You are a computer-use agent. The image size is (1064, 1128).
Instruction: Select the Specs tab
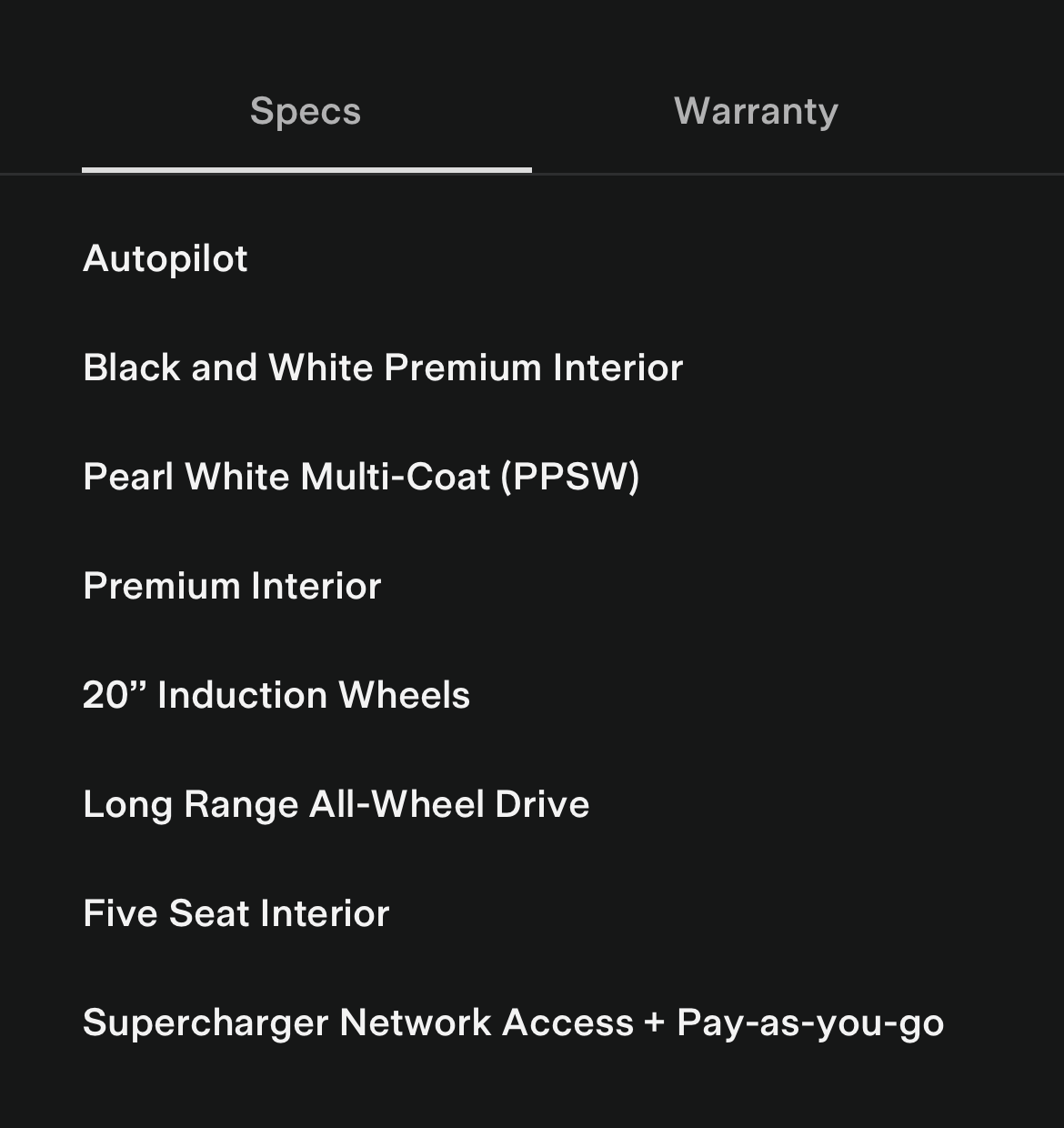pyautogui.click(x=306, y=112)
